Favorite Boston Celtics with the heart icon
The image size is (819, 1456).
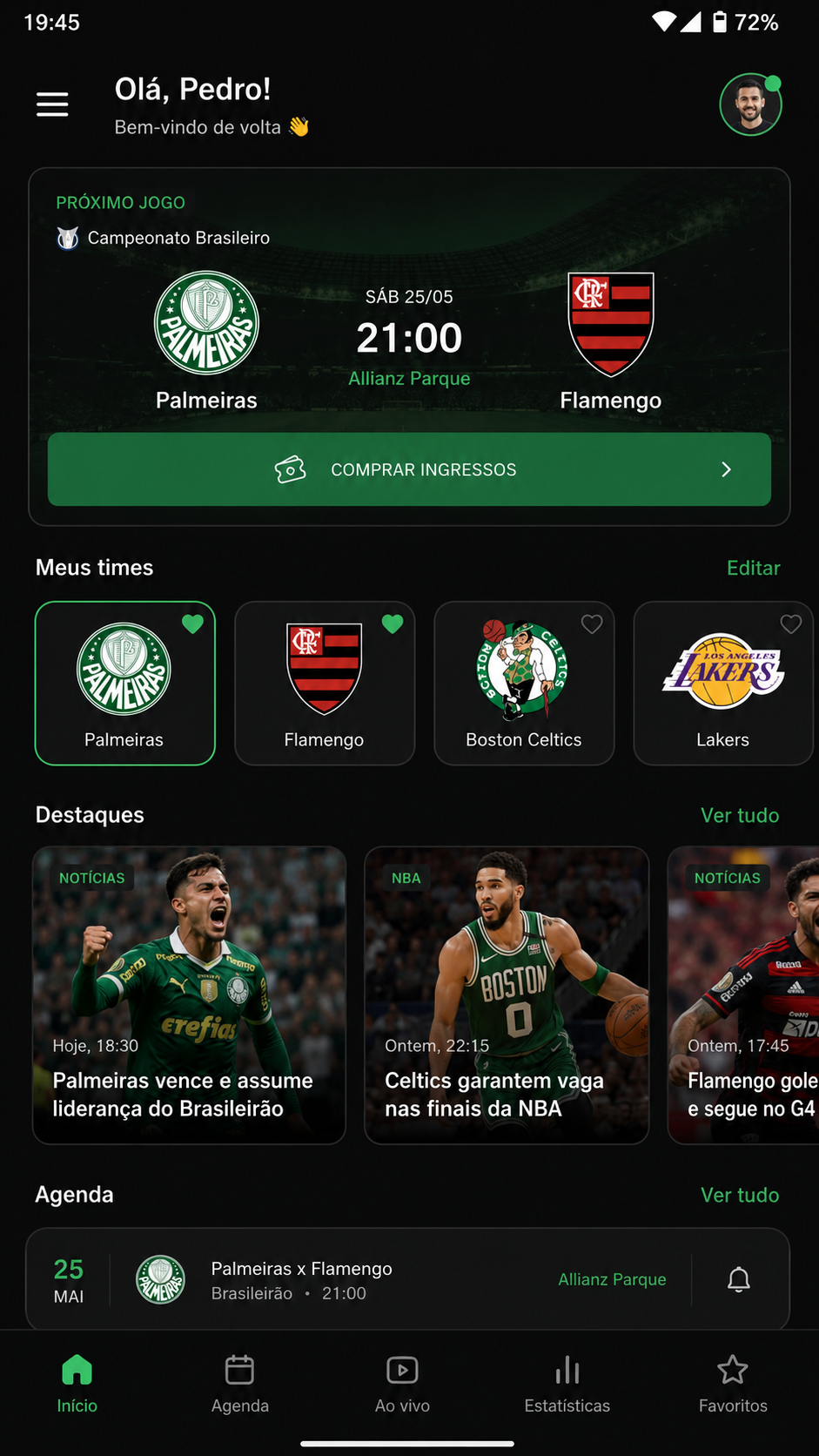(x=592, y=624)
